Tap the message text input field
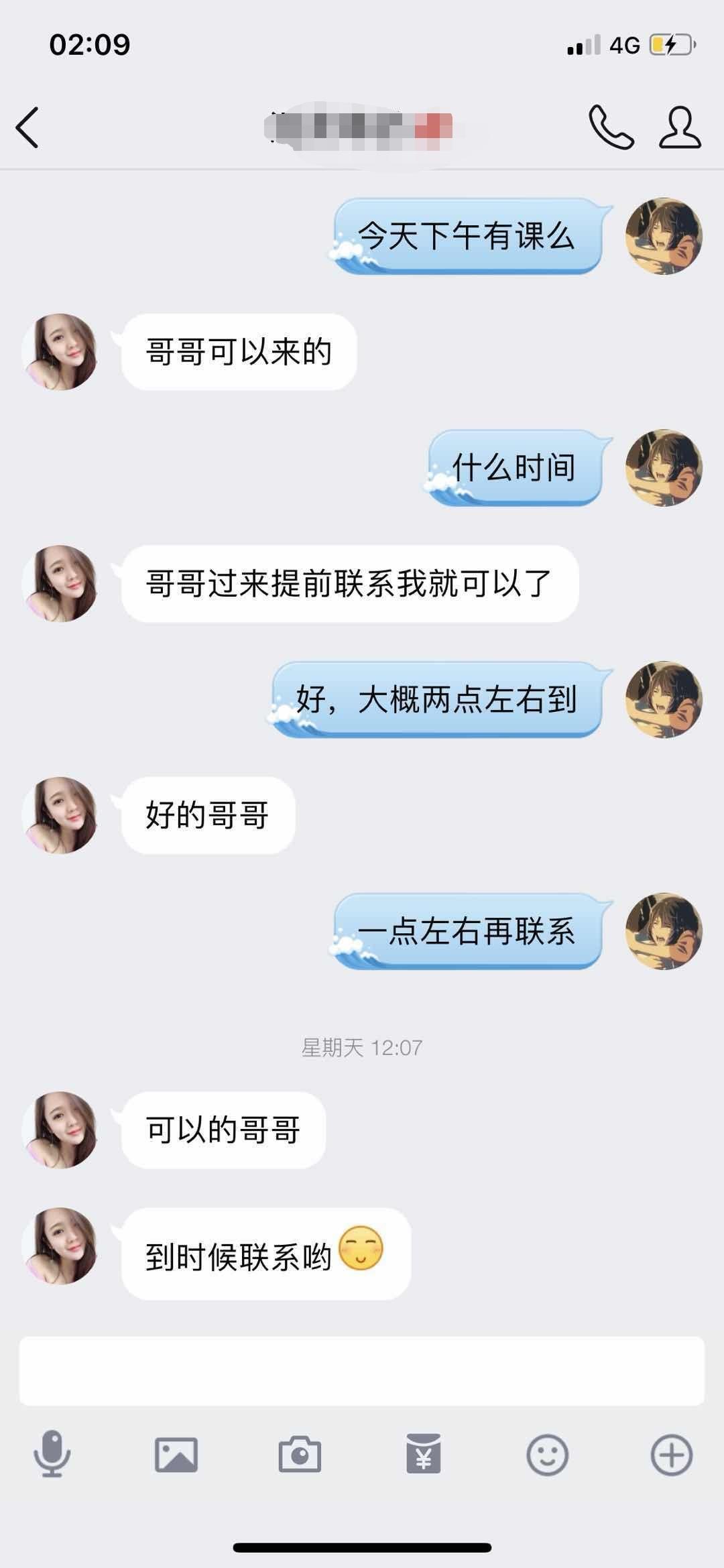 (362, 1368)
